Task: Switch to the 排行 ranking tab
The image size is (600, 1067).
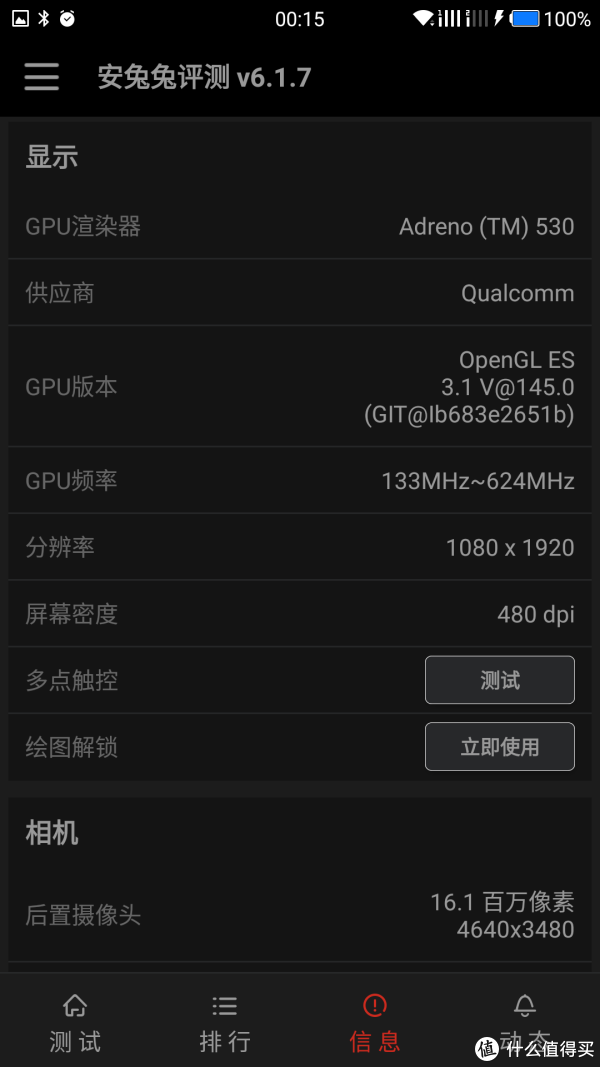Action: (225, 1022)
